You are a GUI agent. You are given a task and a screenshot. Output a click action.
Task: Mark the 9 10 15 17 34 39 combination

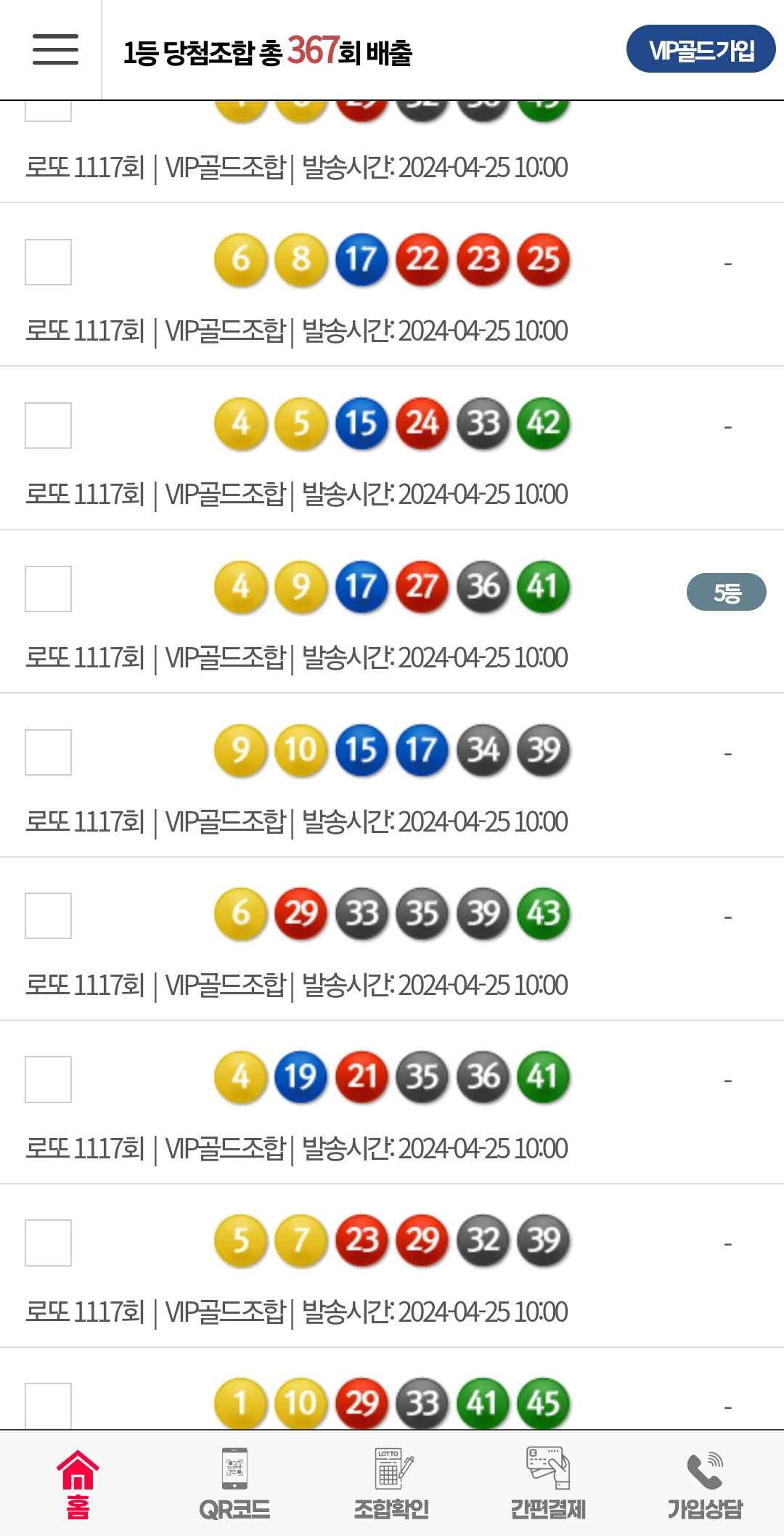pyautogui.click(x=48, y=752)
